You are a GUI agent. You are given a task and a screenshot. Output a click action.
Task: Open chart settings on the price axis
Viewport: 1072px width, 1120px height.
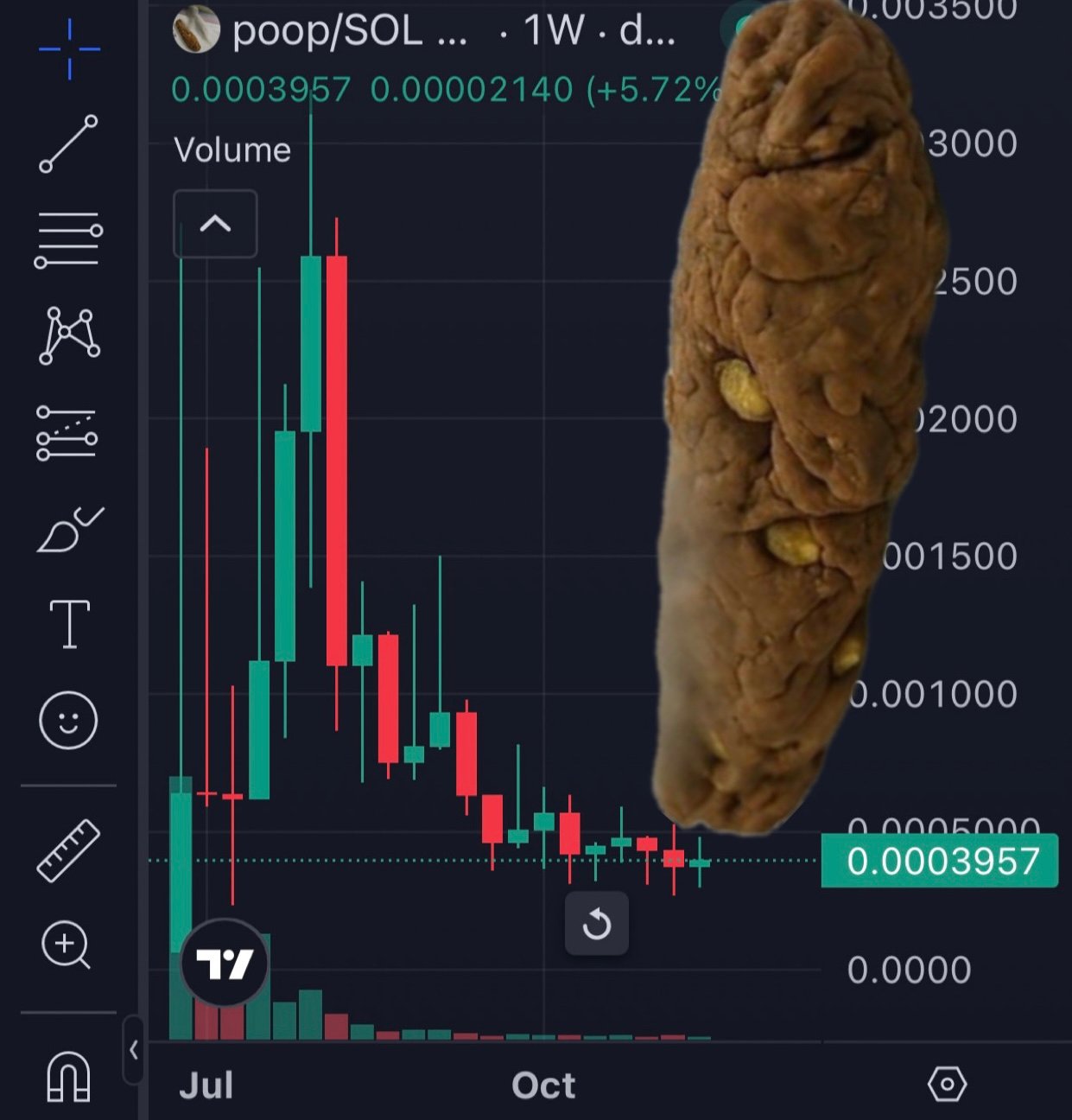coord(947,1084)
